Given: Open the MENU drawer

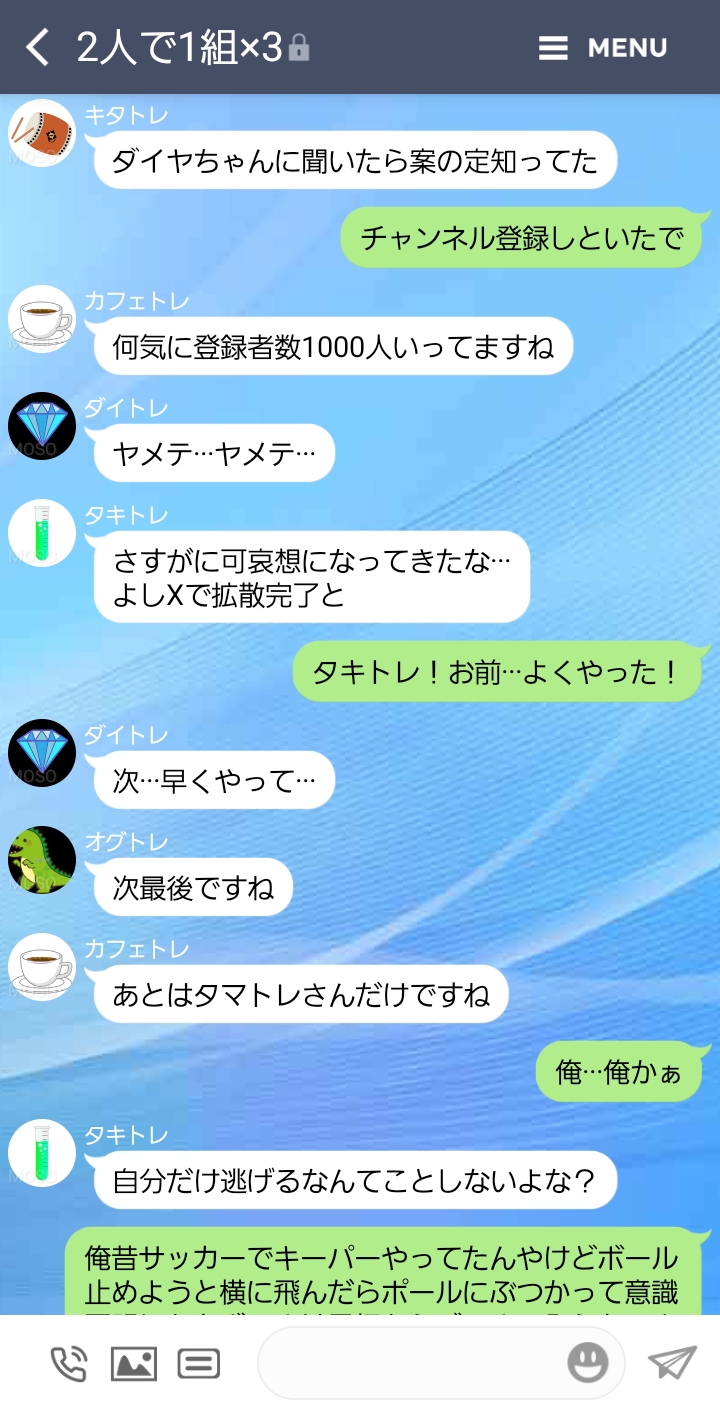Looking at the screenshot, I should point(603,47).
